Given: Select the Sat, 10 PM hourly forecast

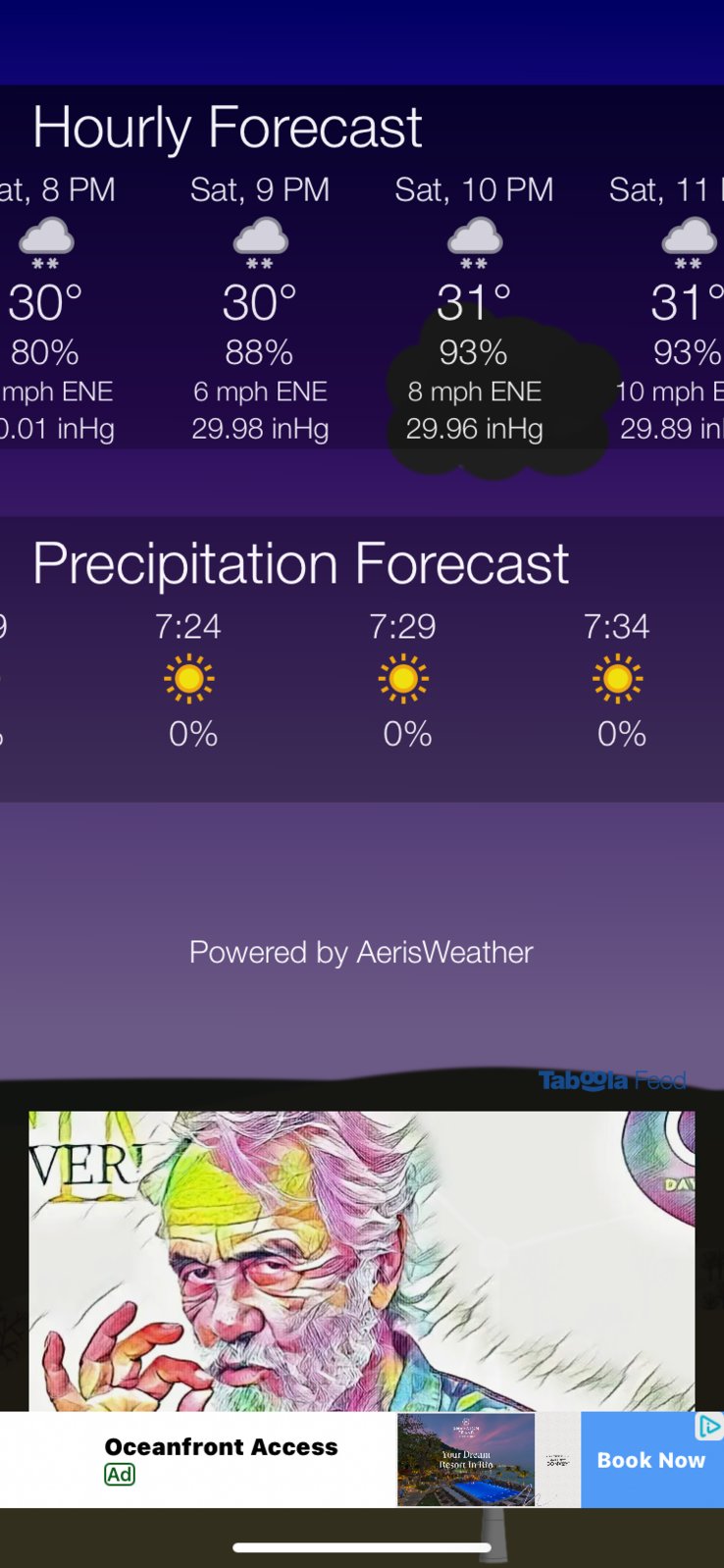Looking at the screenshot, I should point(474,309).
